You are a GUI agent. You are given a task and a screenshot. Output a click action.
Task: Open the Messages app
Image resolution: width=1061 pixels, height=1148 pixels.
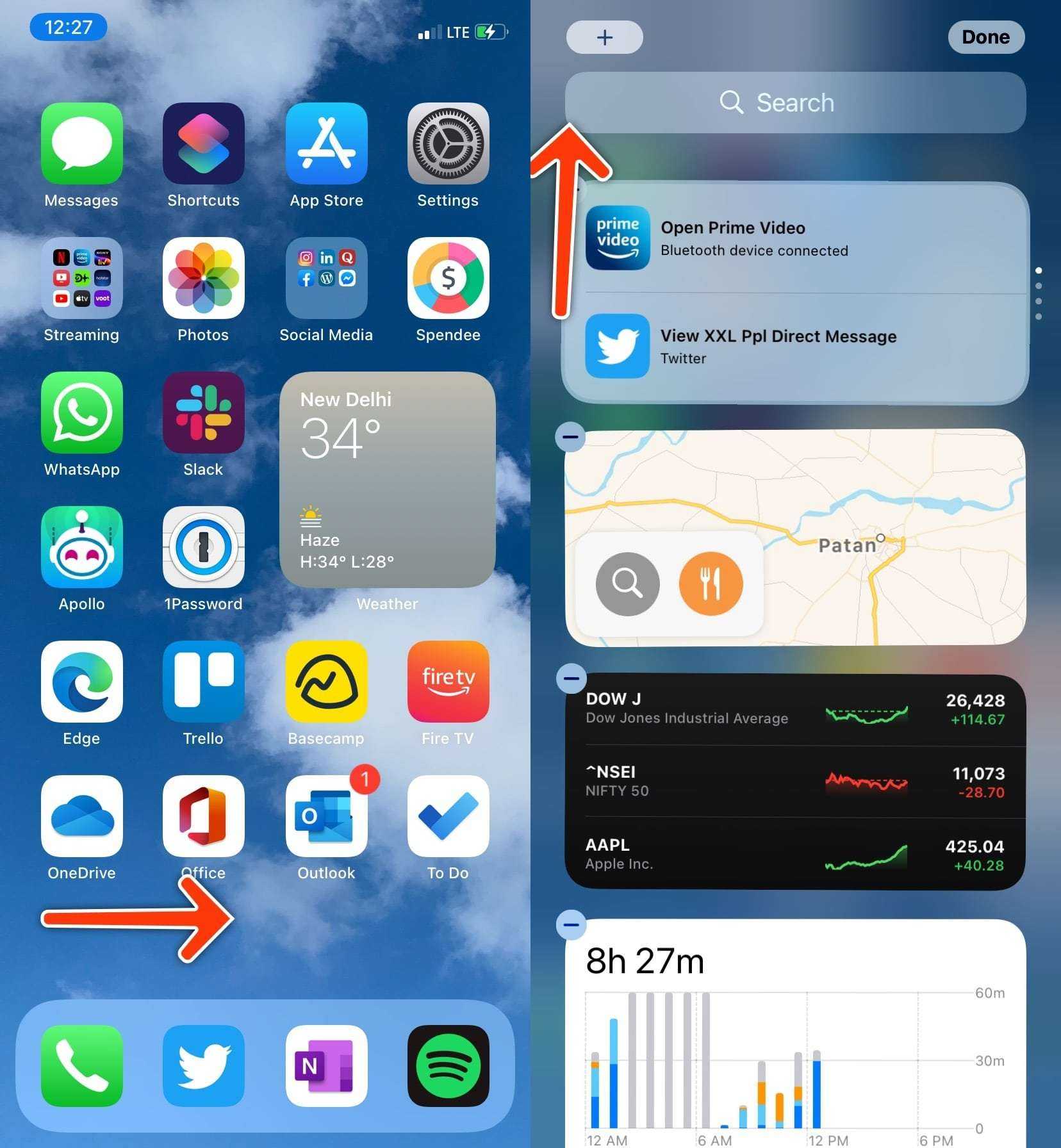pyautogui.click(x=81, y=143)
